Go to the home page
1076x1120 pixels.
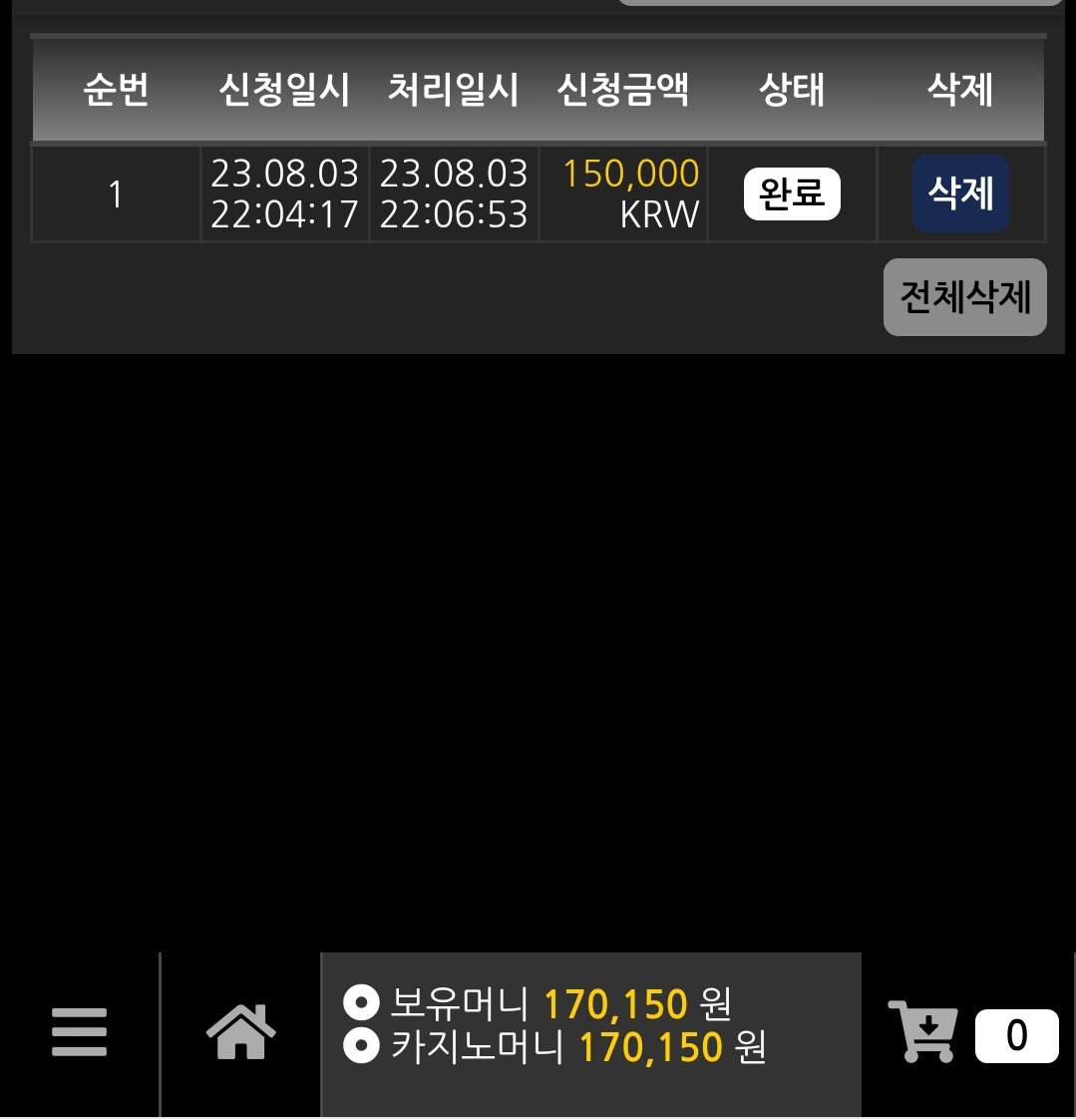(240, 1031)
